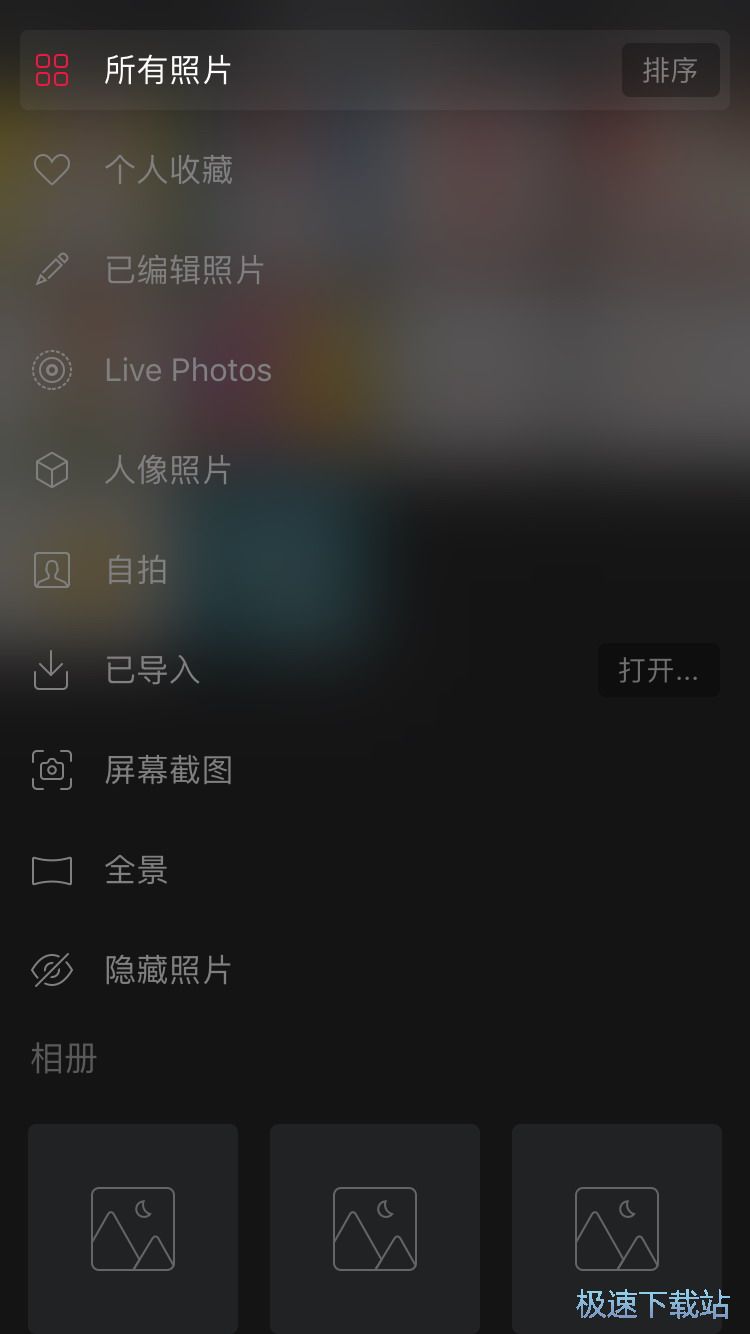Expand the 打开... options for imported photos
The width and height of the screenshot is (750, 1334).
[x=658, y=670]
